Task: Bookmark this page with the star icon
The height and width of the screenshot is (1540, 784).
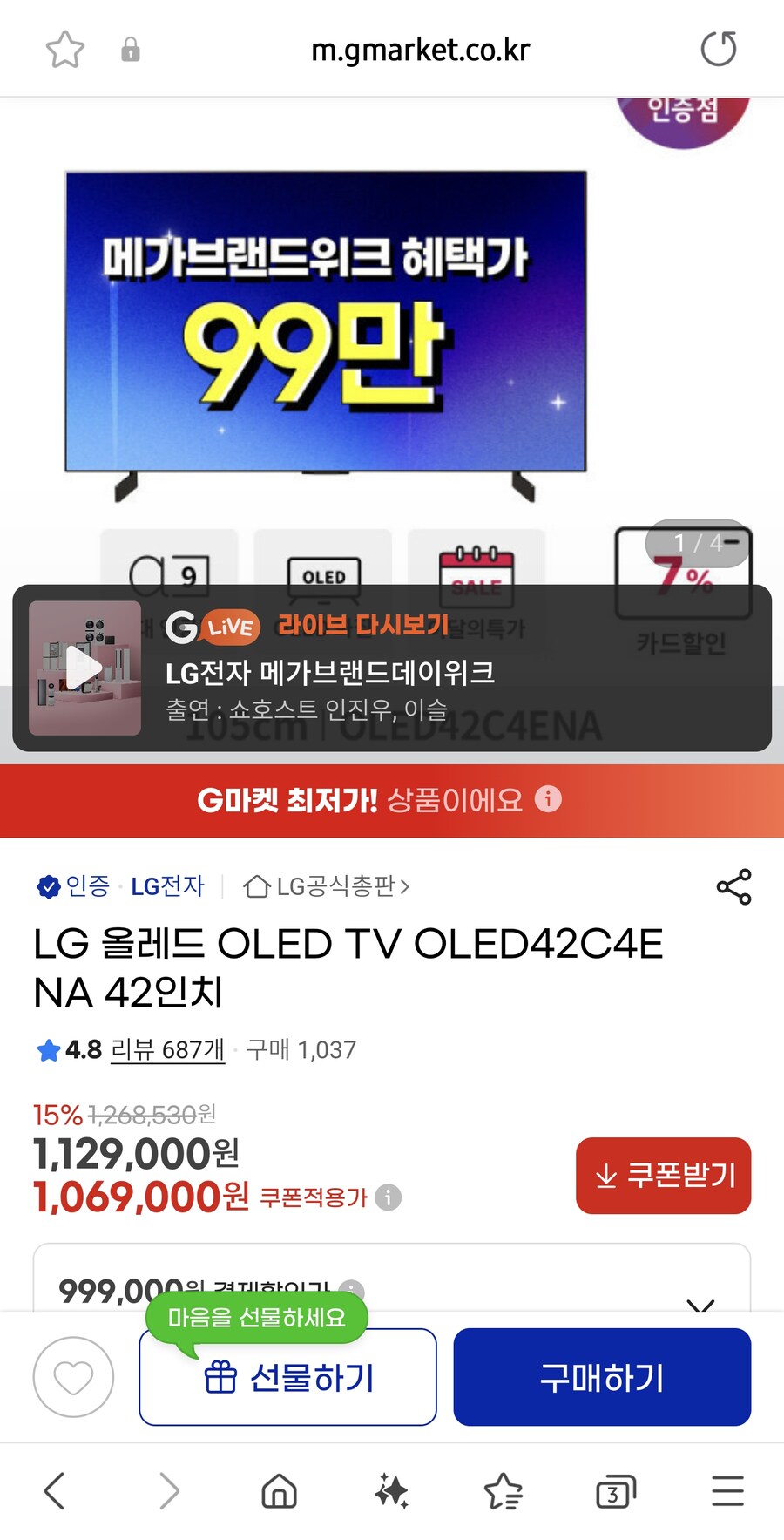Action: click(65, 50)
